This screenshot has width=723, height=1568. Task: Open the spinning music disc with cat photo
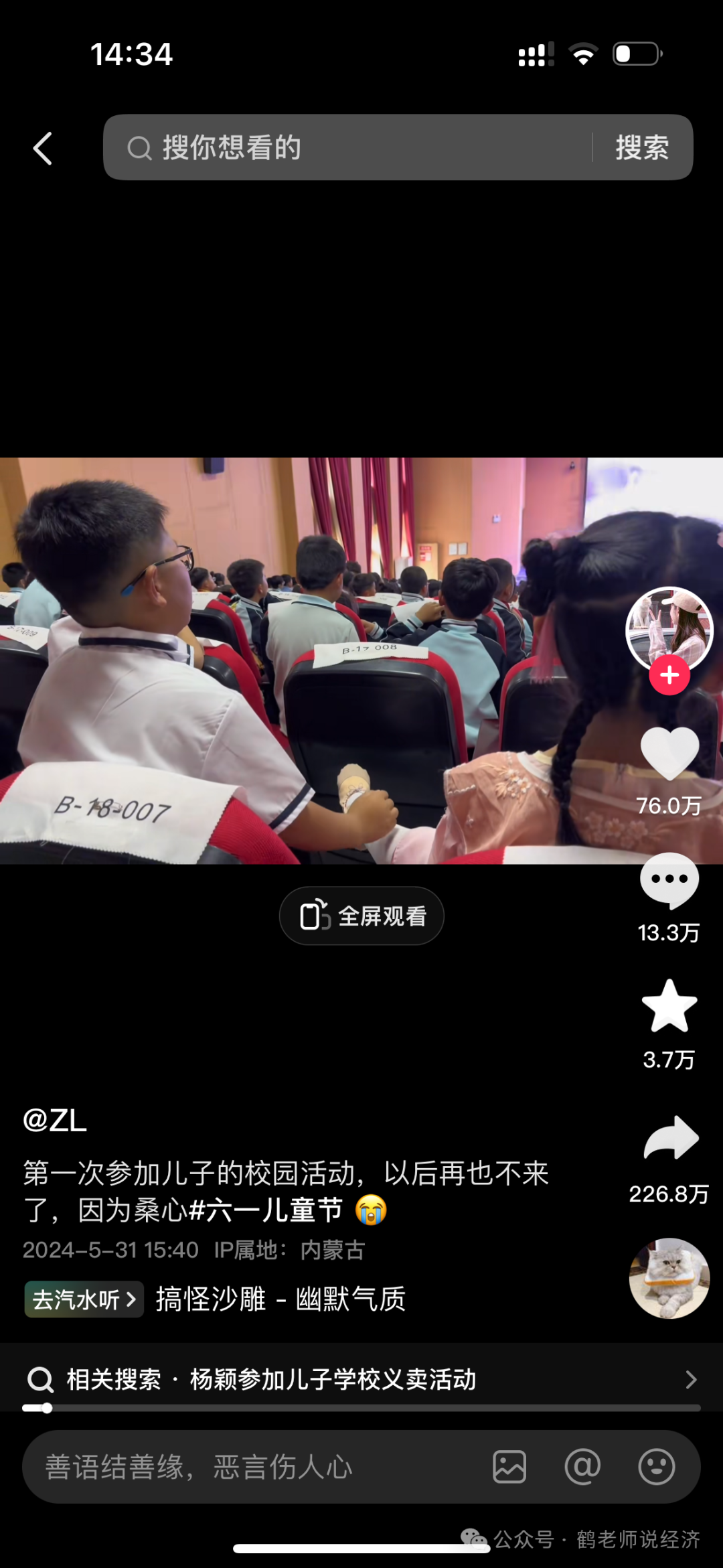(x=669, y=1278)
